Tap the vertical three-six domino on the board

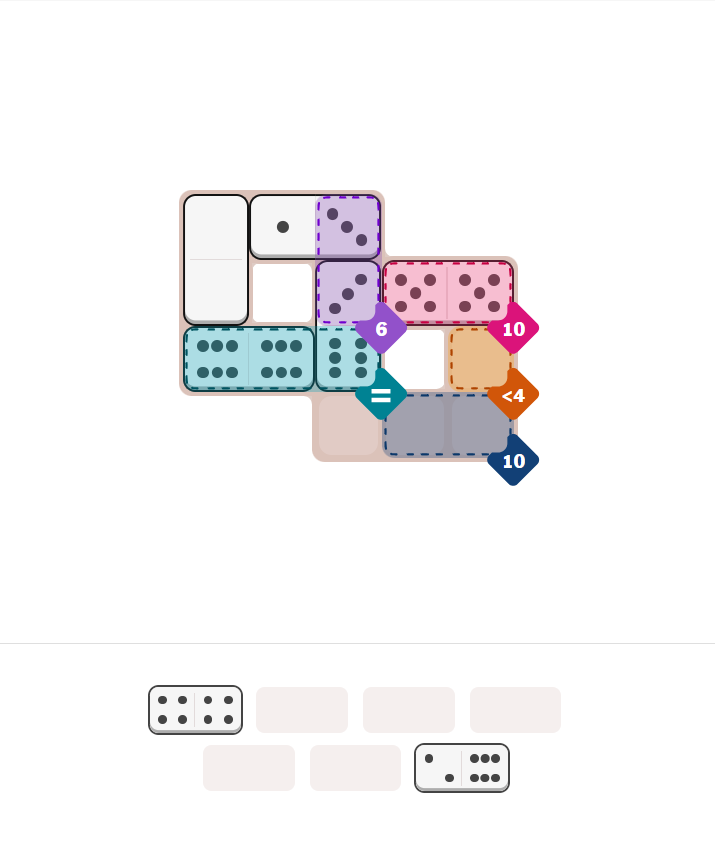[x=348, y=325]
